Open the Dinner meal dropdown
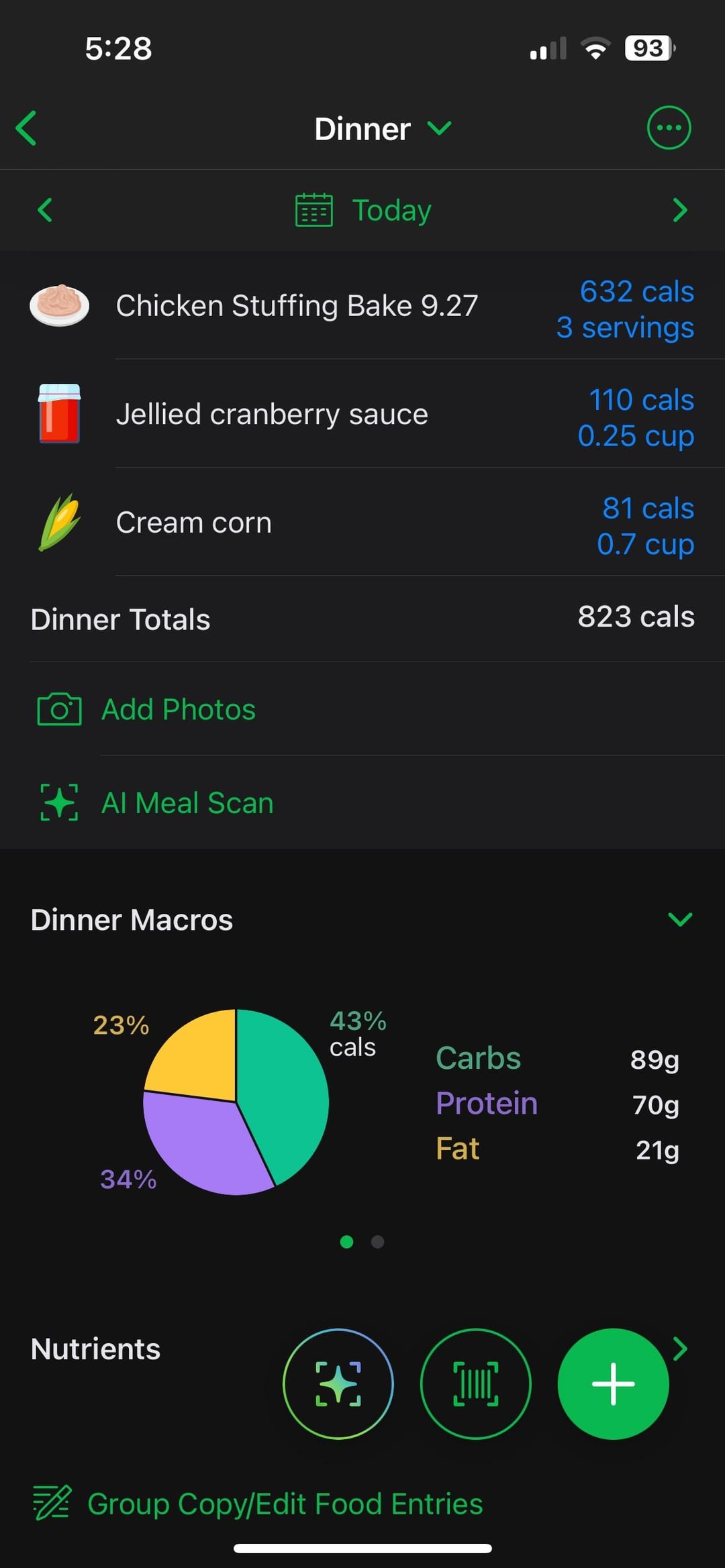The width and height of the screenshot is (725, 1568). (x=383, y=129)
